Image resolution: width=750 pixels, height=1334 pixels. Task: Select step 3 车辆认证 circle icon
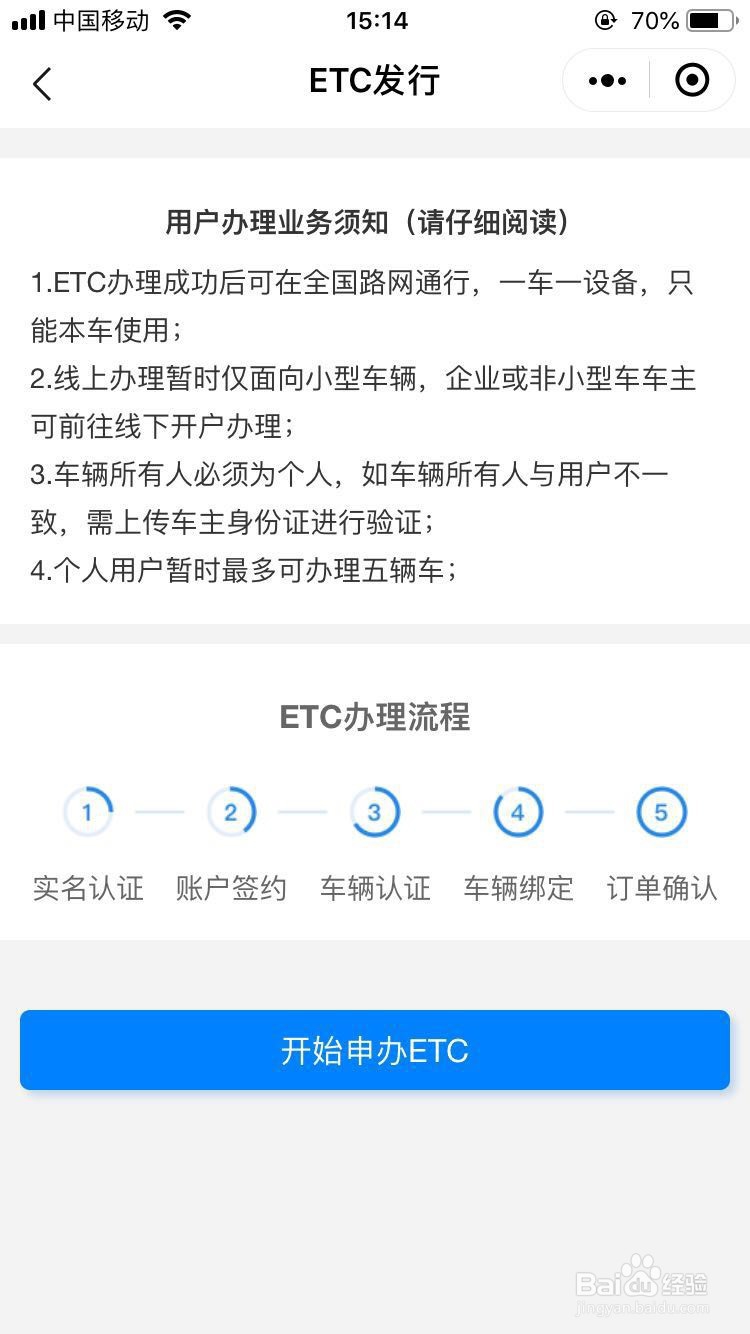[x=375, y=812]
